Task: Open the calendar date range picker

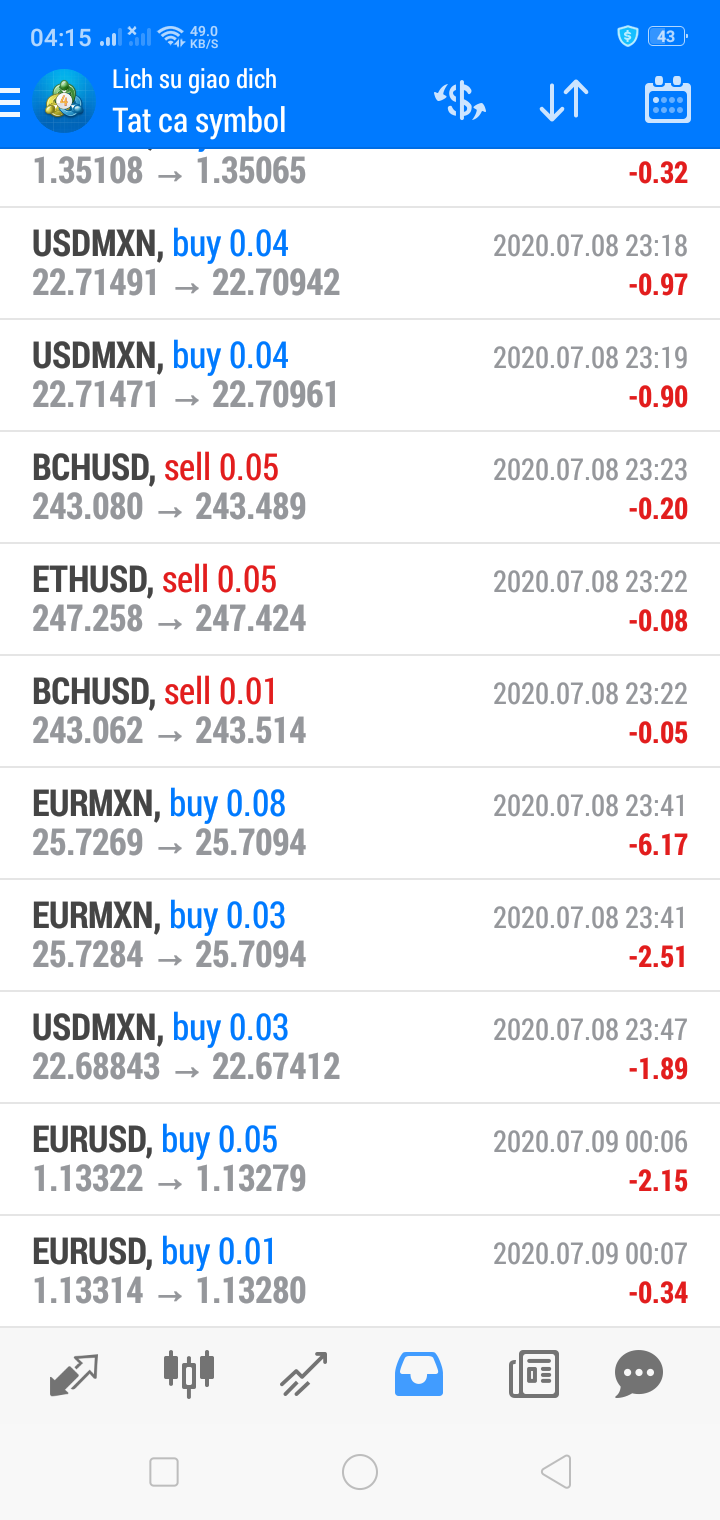Action: point(668,100)
